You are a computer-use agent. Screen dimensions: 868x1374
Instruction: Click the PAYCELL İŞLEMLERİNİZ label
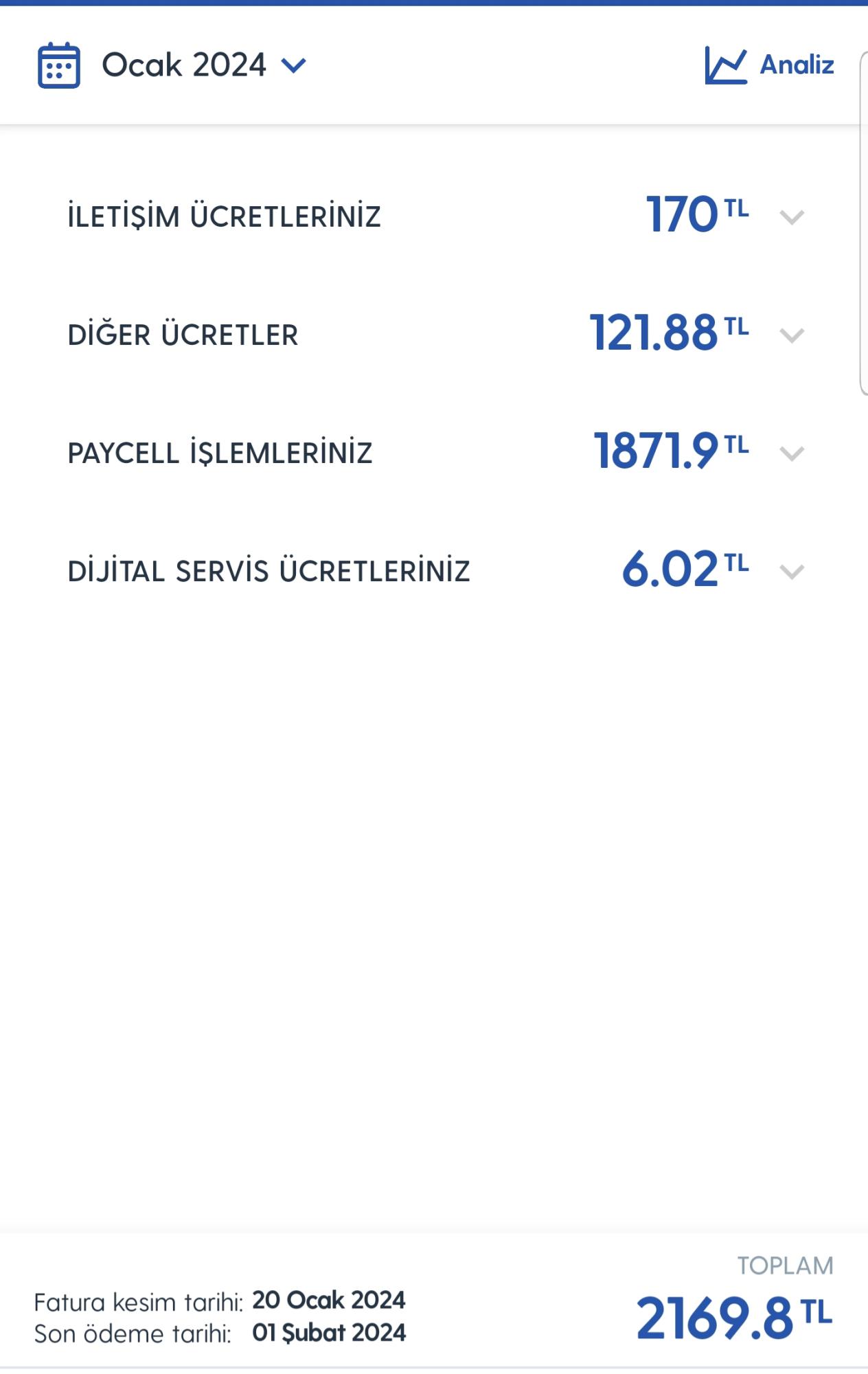coord(220,450)
